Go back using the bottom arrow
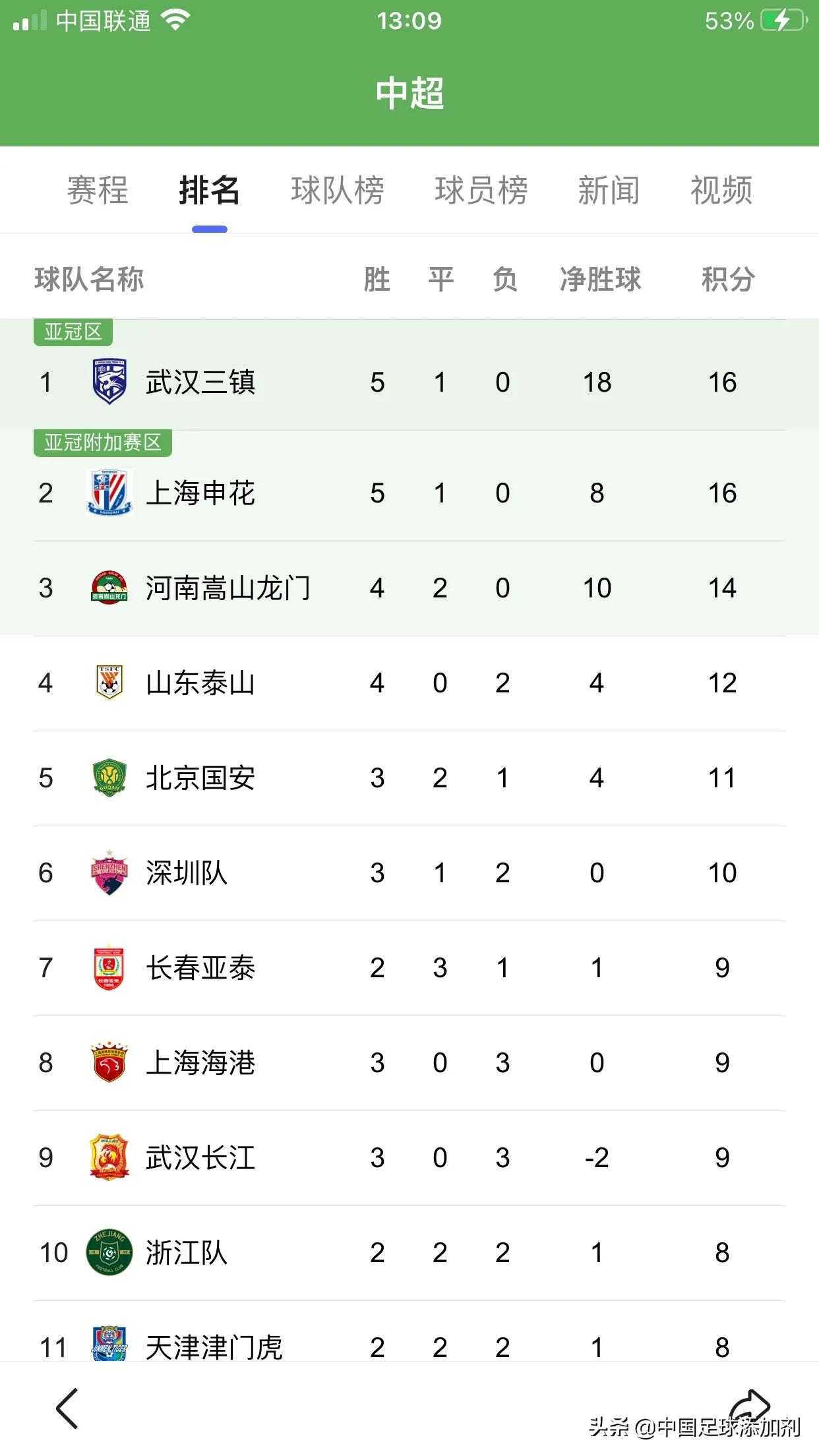 pos(67,1409)
